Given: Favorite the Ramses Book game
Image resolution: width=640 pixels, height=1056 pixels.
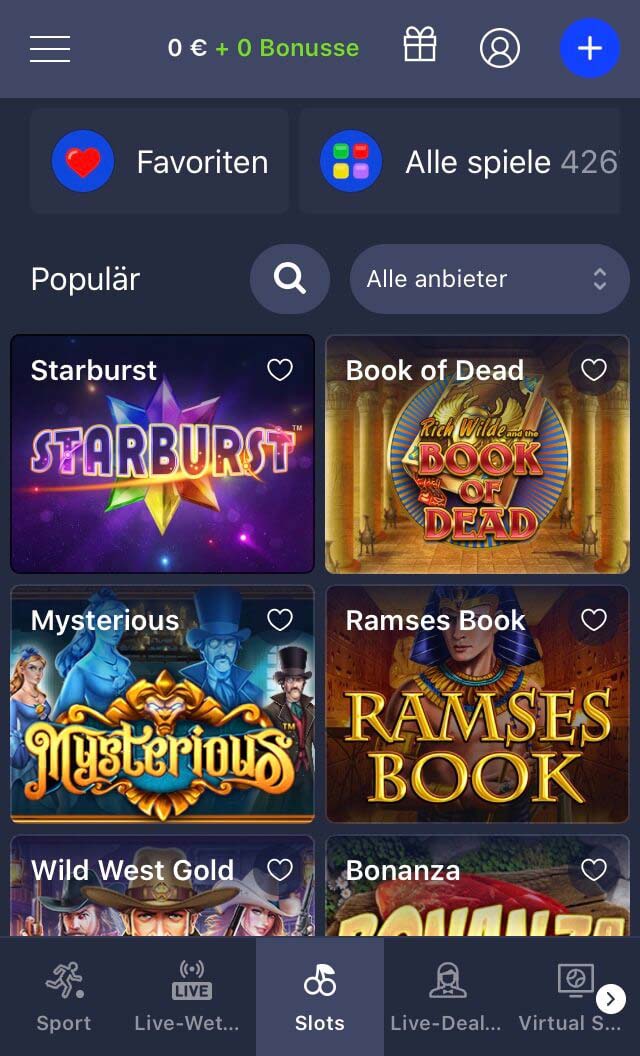Looking at the screenshot, I should point(594,620).
